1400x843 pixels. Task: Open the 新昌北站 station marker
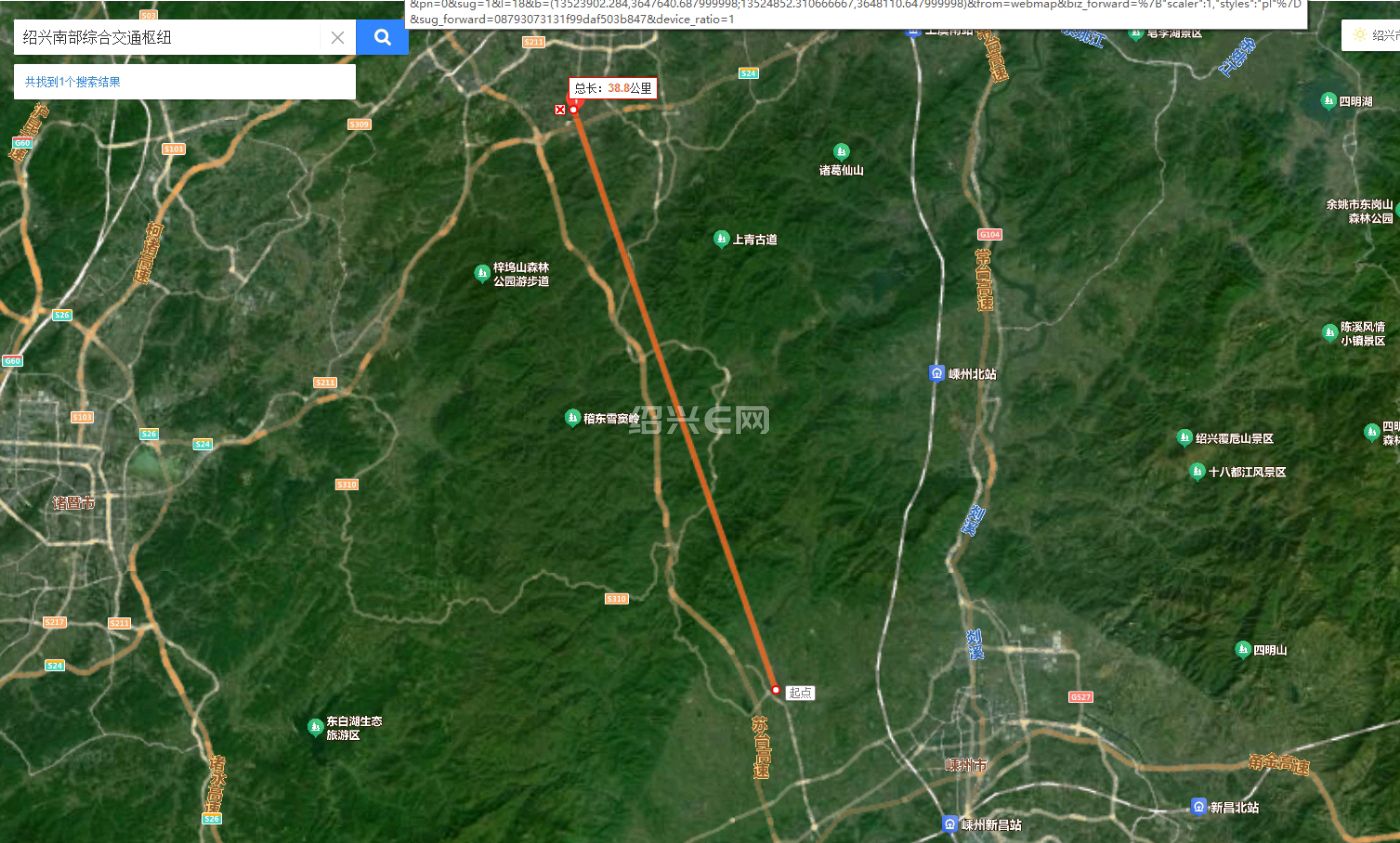[1199, 807]
